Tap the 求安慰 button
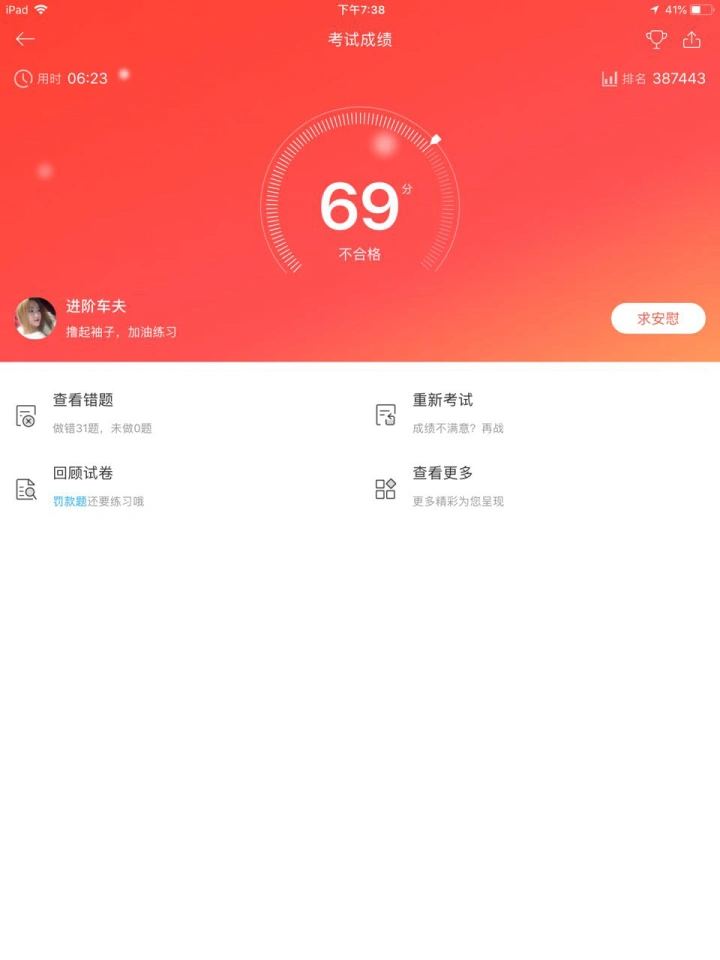 [658, 319]
